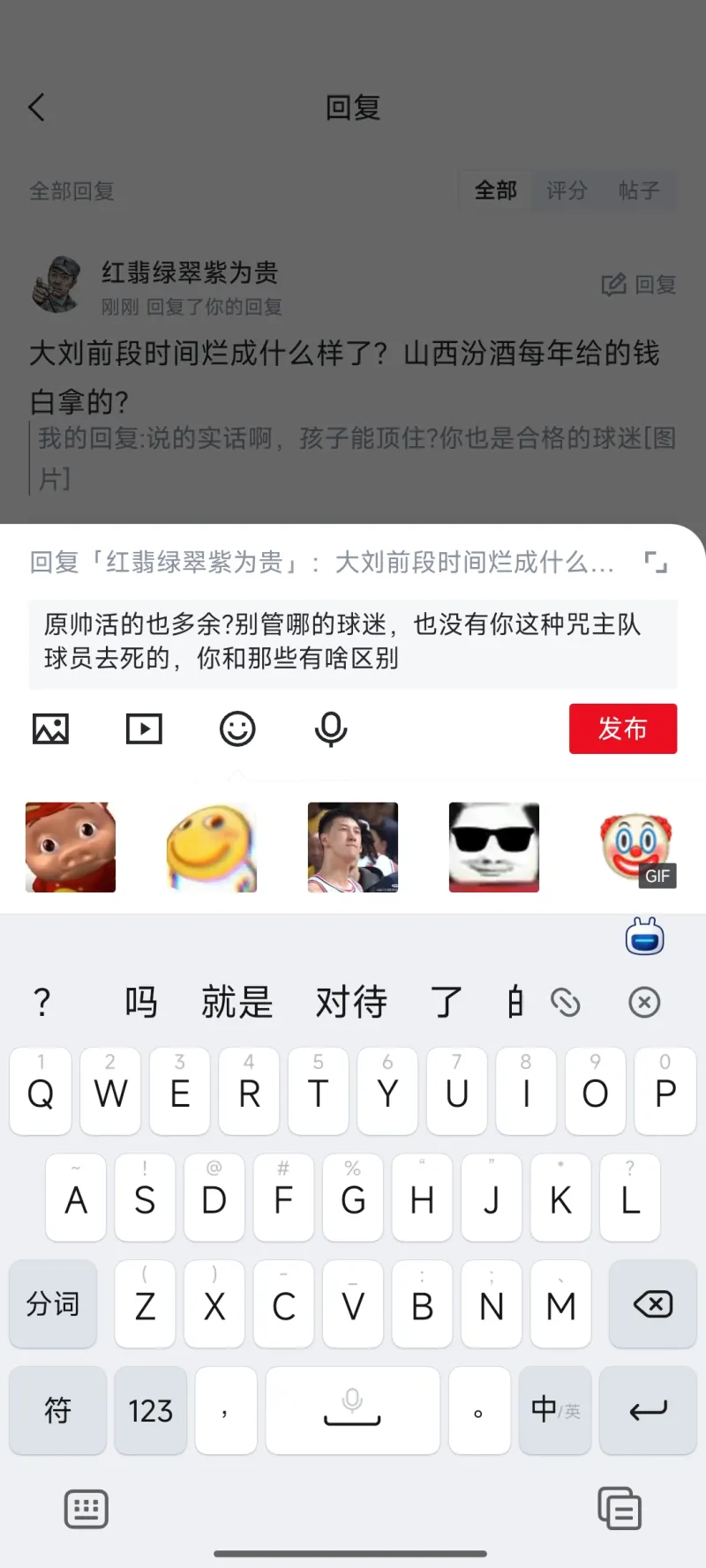Tap the emoji face icon
Image resolution: width=706 pixels, height=1568 pixels.
(x=237, y=729)
